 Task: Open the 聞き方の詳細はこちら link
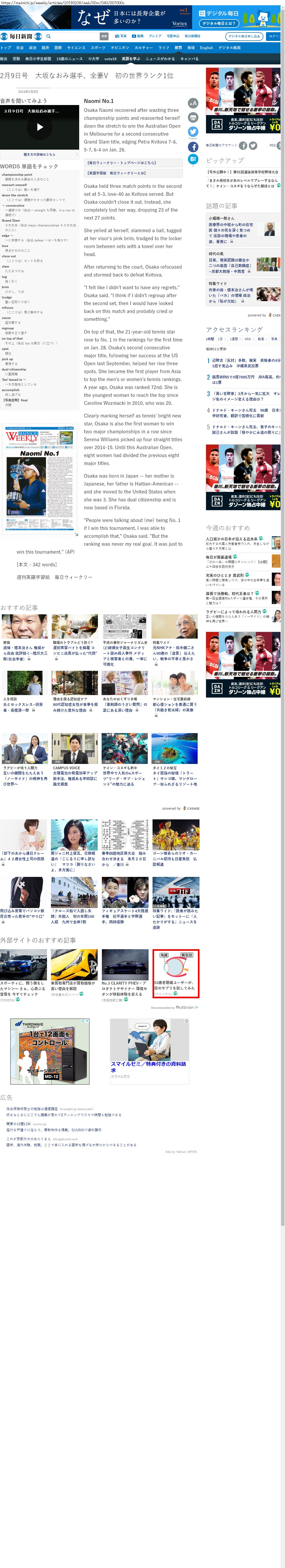(x=40, y=155)
